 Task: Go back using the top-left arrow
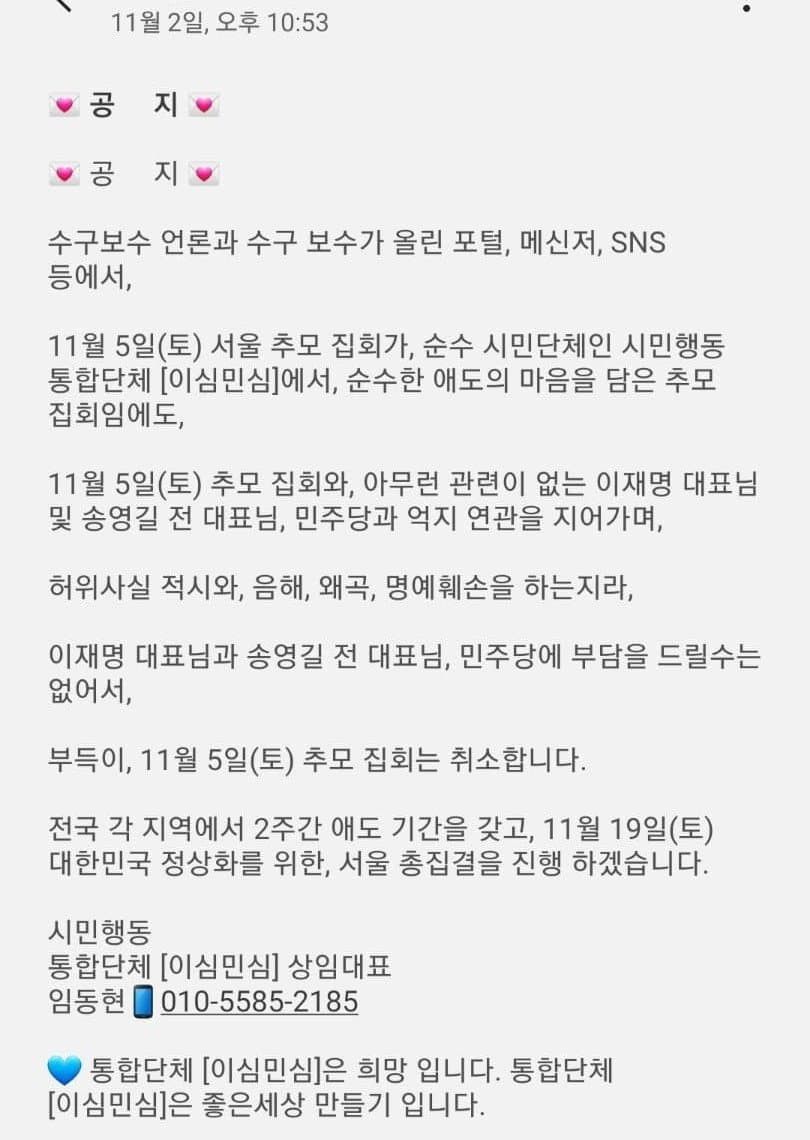[x=64, y=6]
